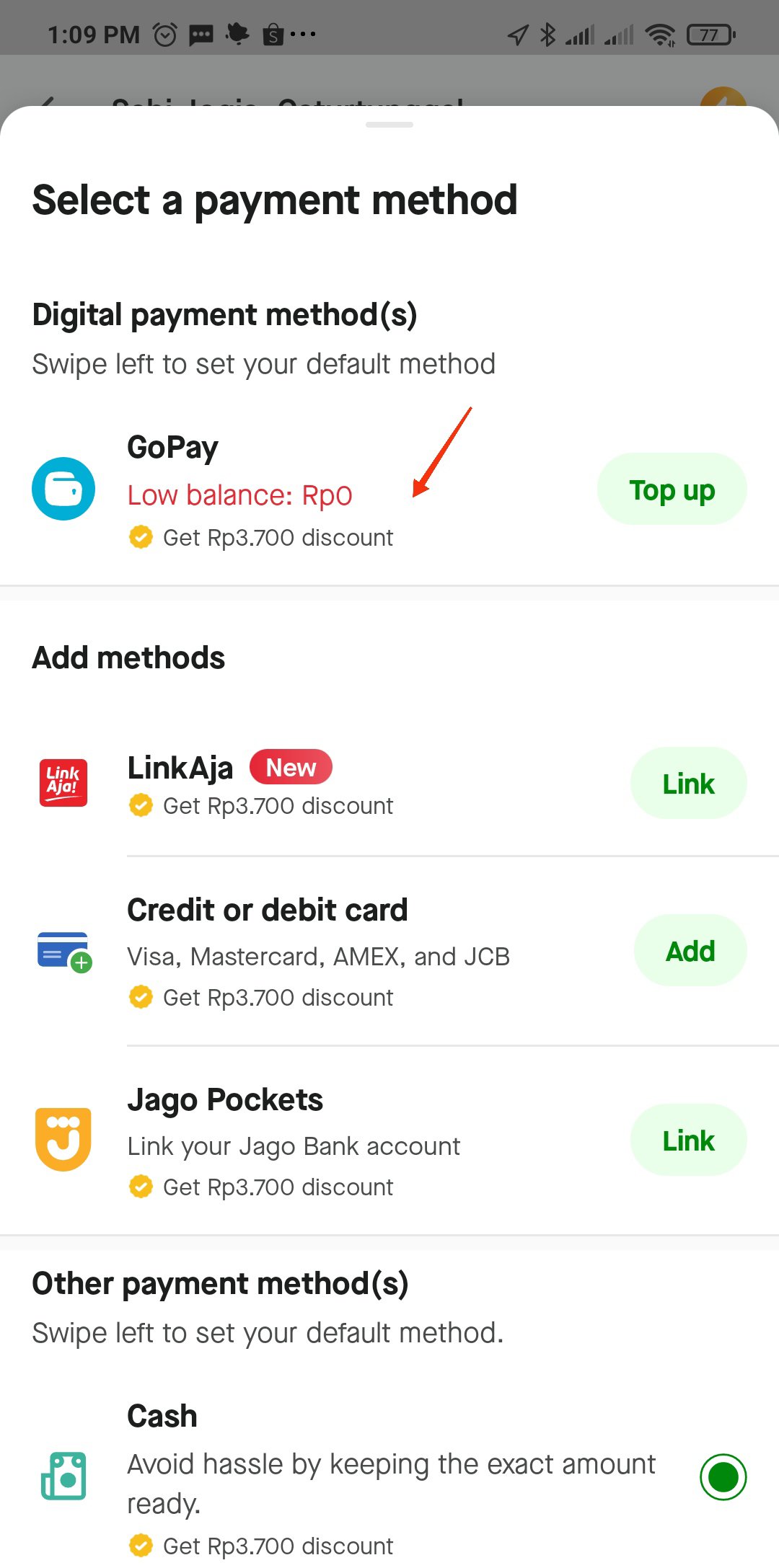Tap the bottom sheet drag handle
Image resolution: width=779 pixels, height=1568 pixels.
point(389,125)
